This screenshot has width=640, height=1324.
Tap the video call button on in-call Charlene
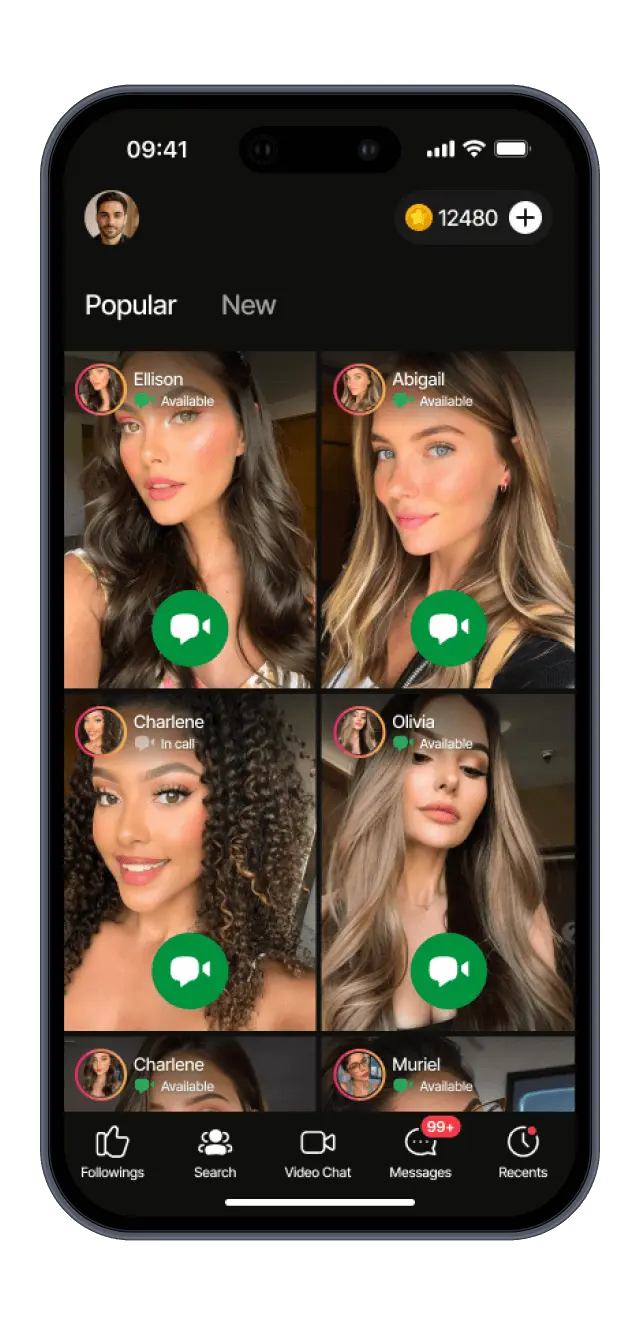pos(190,970)
